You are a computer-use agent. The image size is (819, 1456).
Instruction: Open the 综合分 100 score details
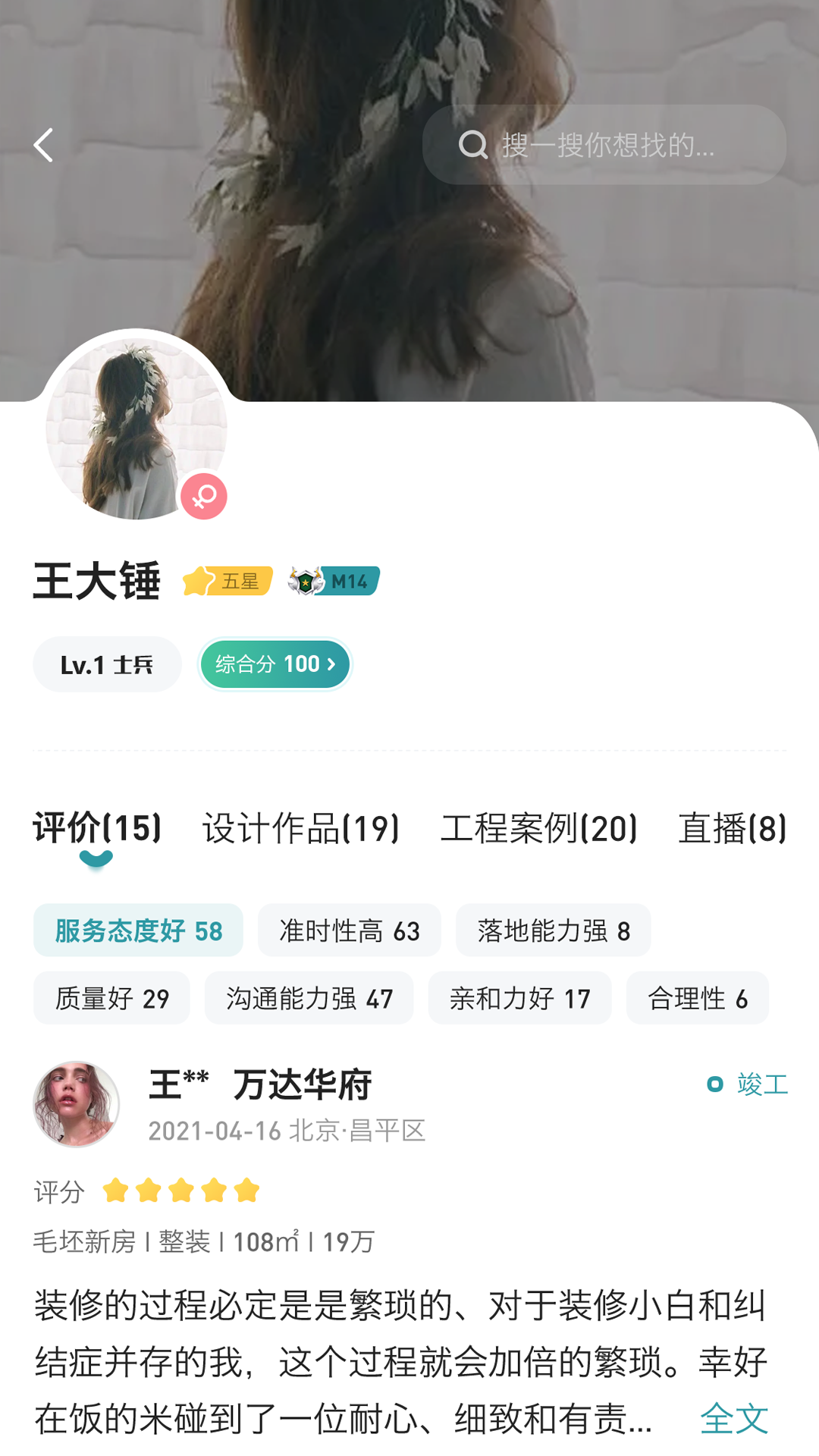(x=275, y=664)
